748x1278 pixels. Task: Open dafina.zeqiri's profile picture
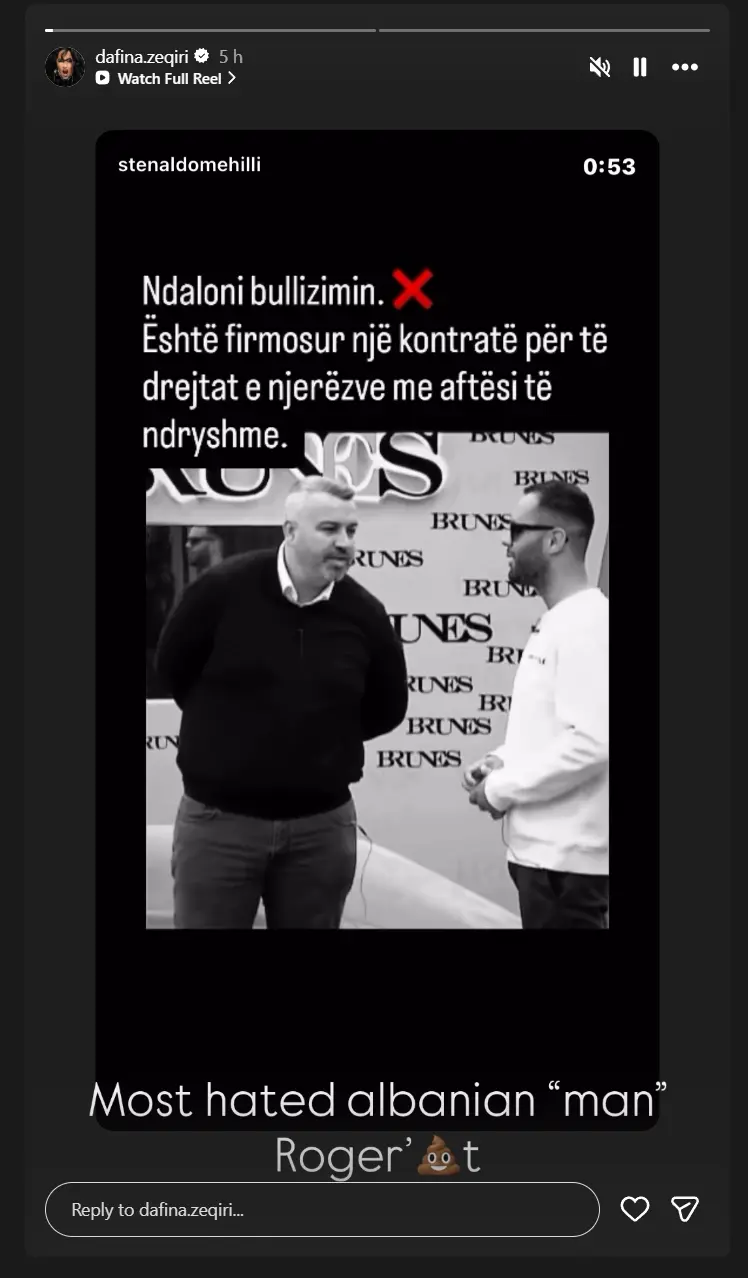(x=65, y=67)
